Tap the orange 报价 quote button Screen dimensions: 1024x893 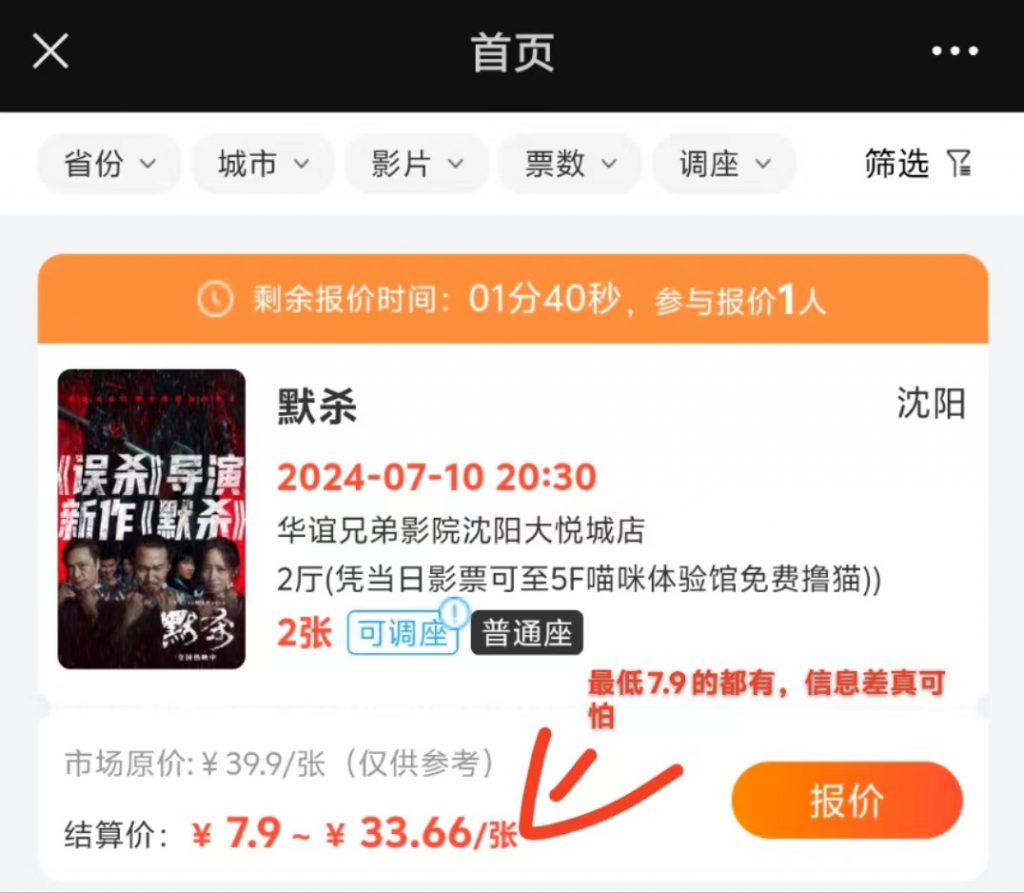[x=846, y=801]
